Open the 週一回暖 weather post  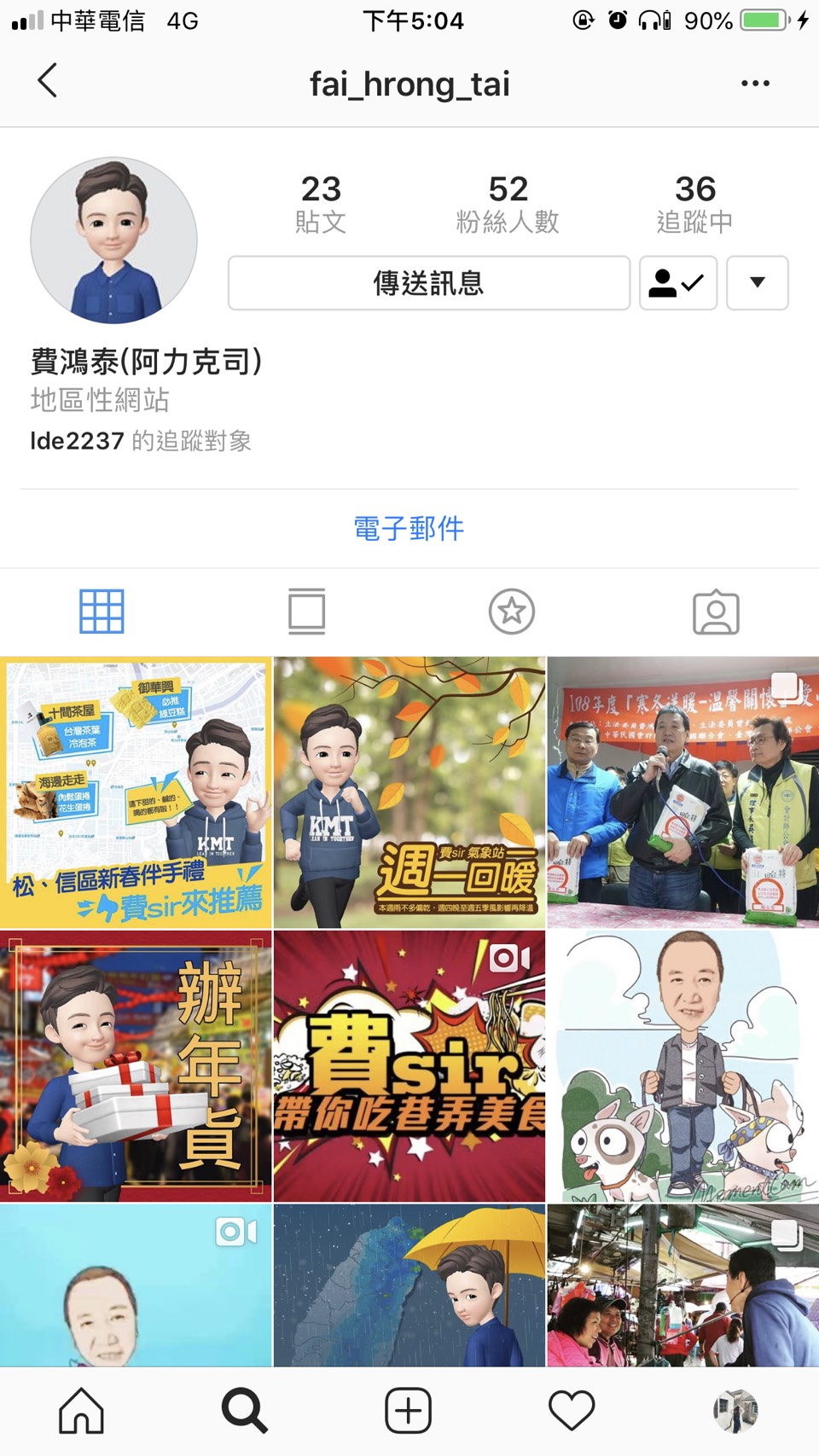tap(409, 792)
